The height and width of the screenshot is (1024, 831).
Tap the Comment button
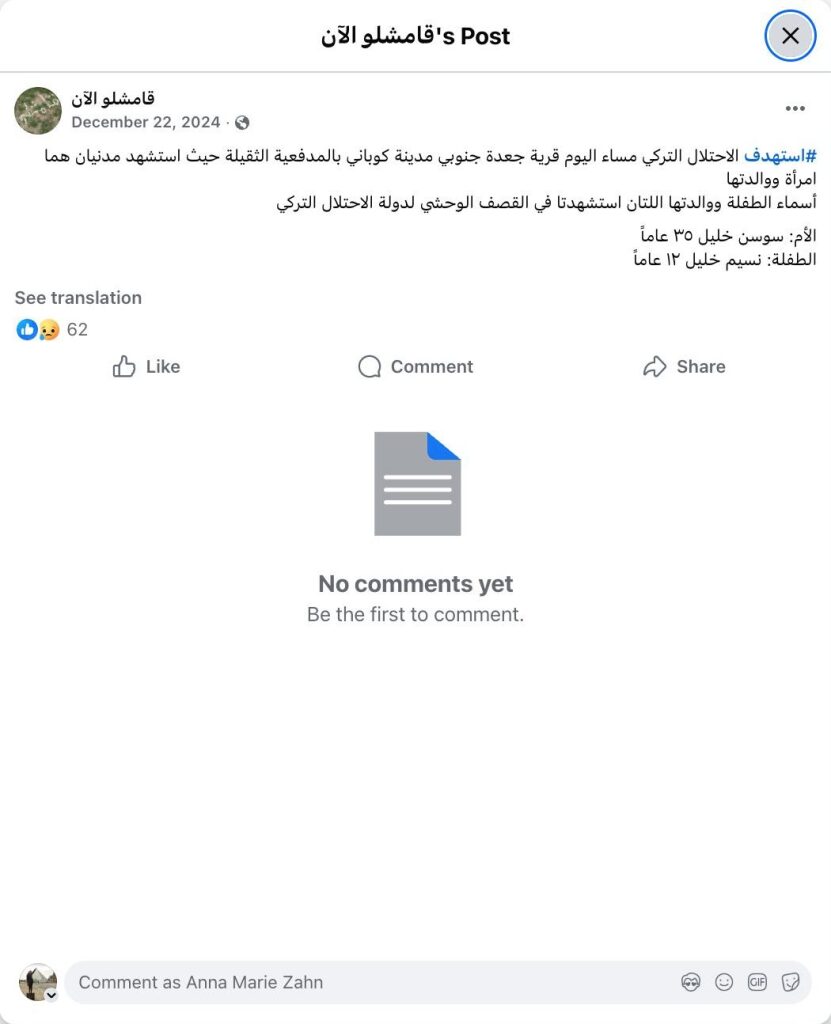pos(415,367)
